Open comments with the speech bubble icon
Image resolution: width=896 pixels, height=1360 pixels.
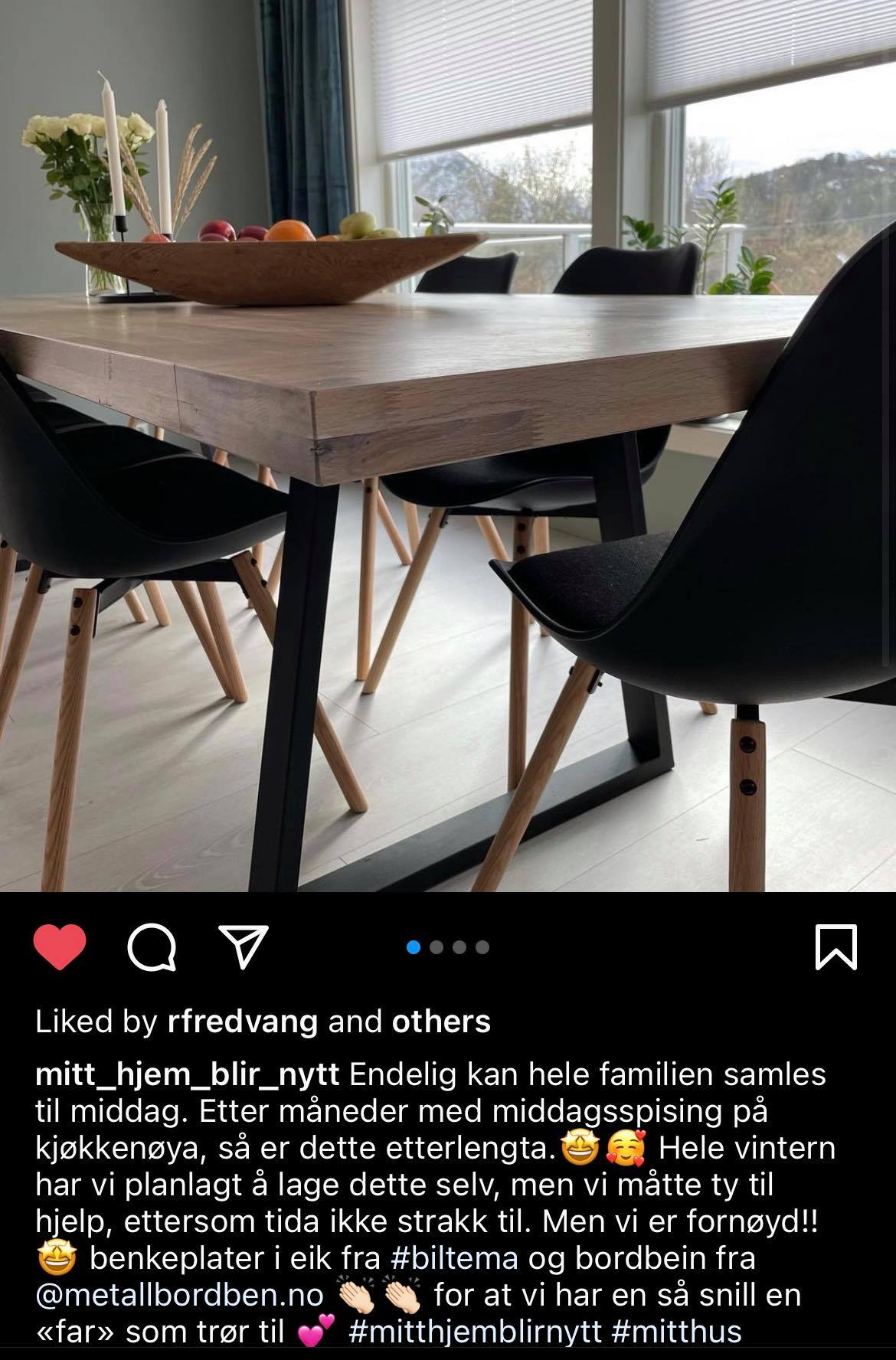[152, 948]
